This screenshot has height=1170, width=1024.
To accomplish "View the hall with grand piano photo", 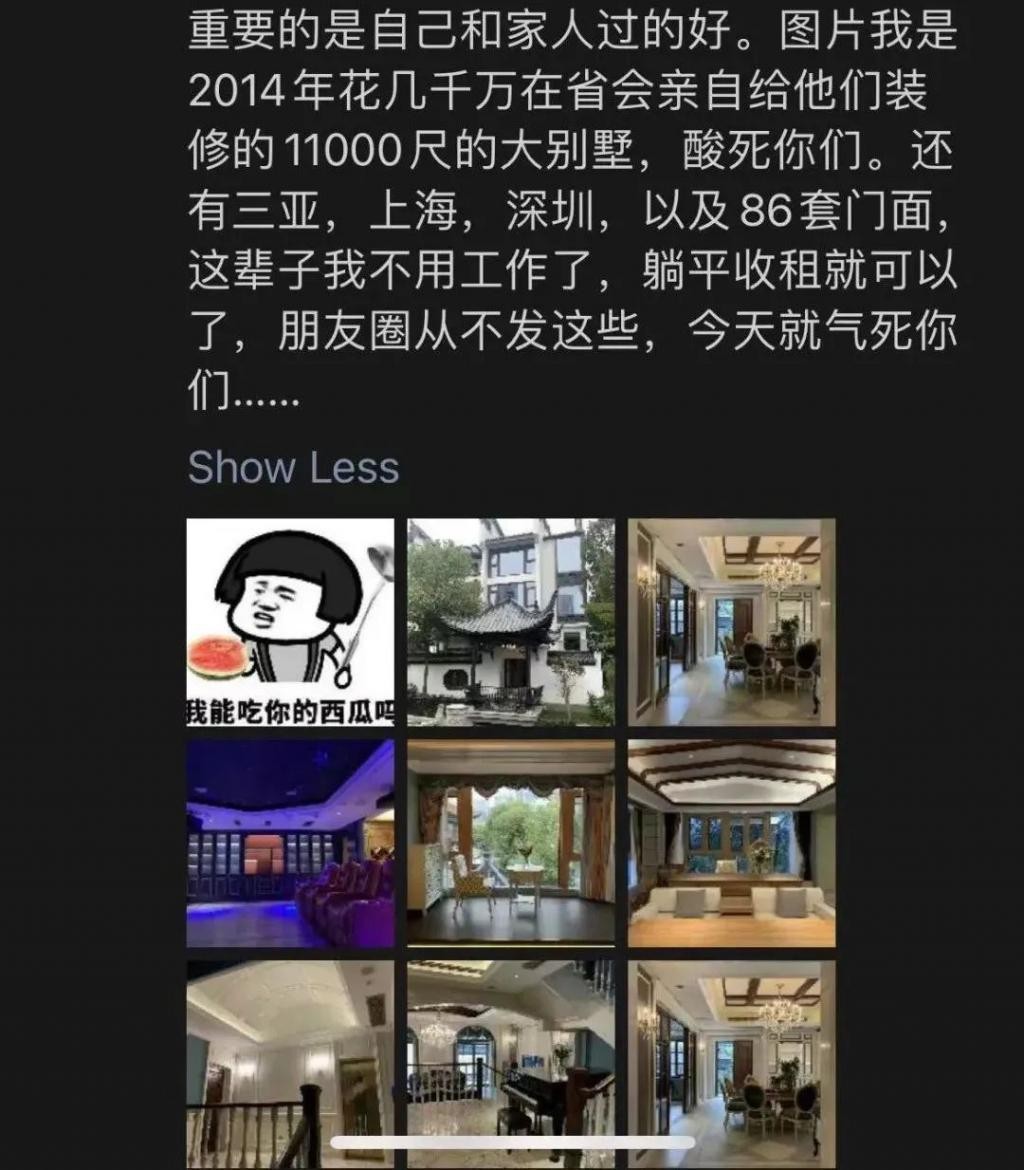I will click(511, 1050).
